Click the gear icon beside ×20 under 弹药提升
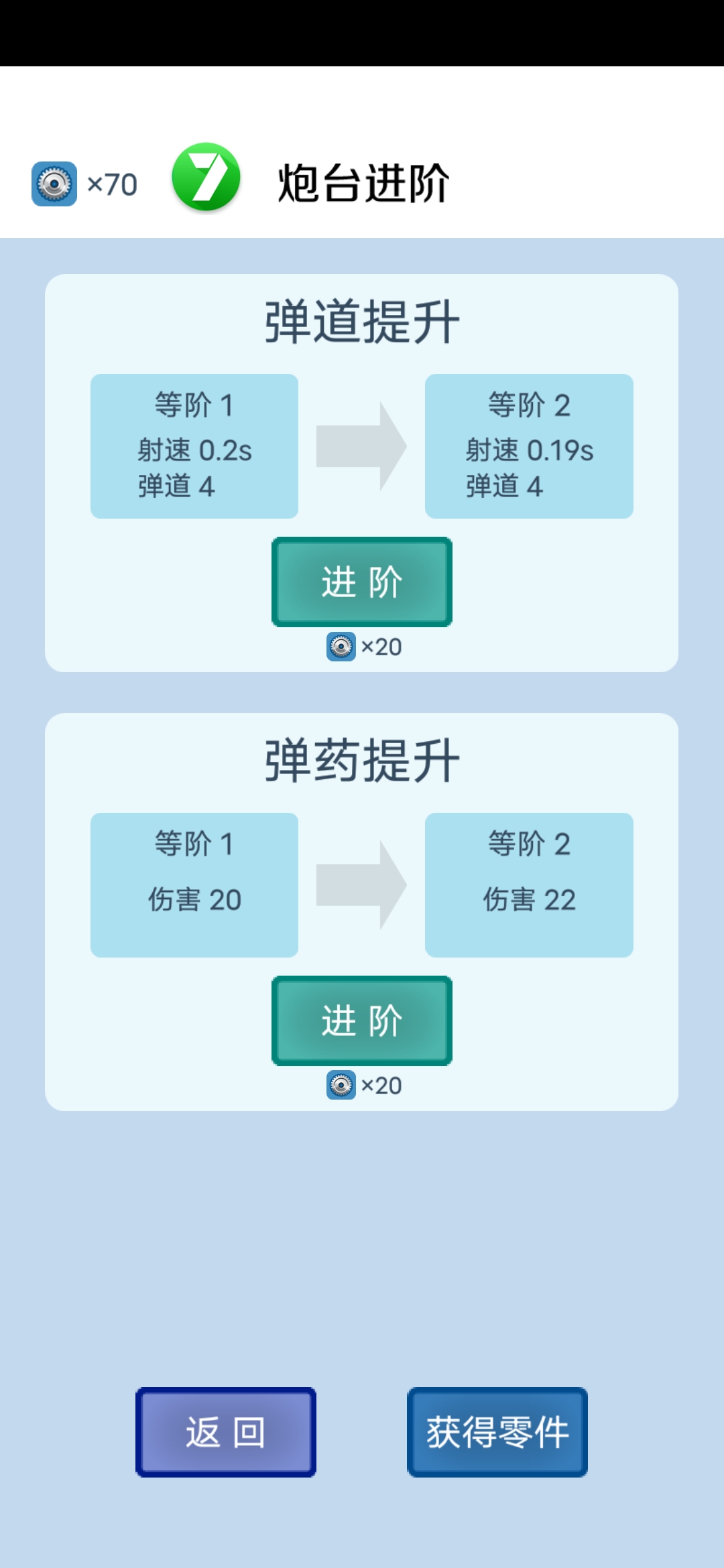 click(x=342, y=1085)
